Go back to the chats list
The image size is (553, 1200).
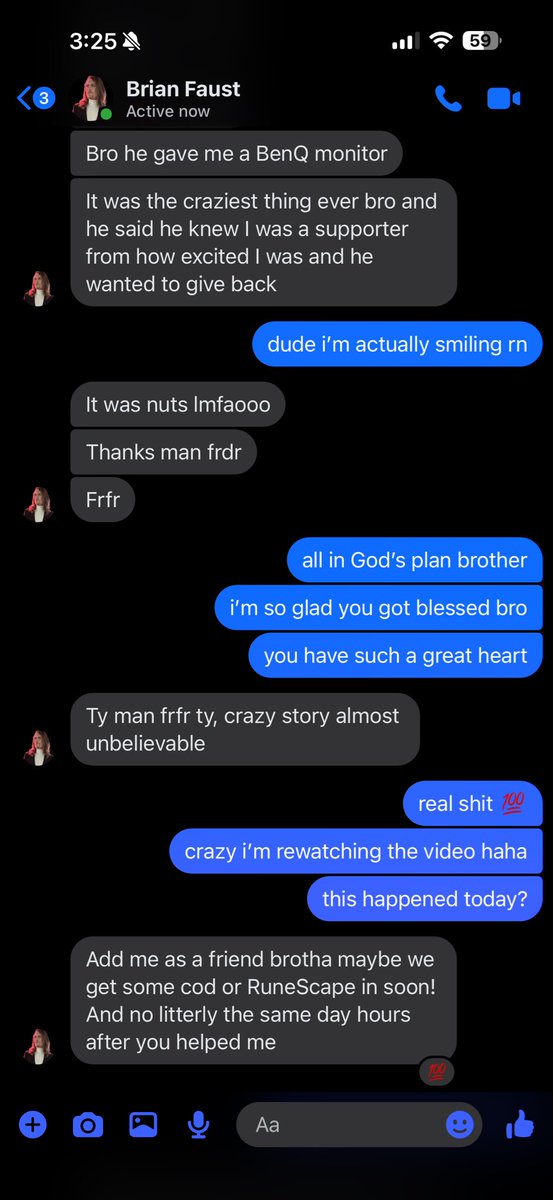click(x=35, y=98)
